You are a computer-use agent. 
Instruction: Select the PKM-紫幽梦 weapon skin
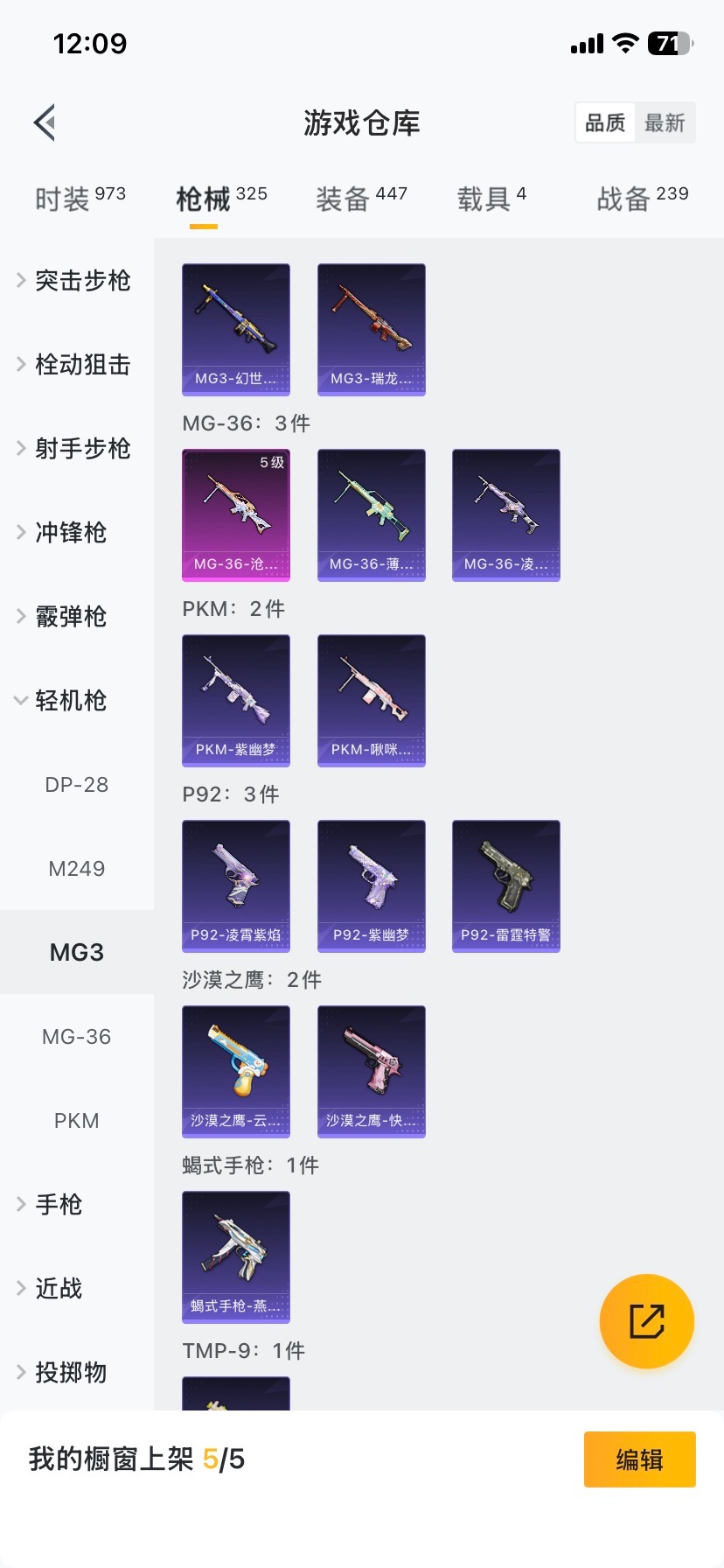tap(235, 700)
